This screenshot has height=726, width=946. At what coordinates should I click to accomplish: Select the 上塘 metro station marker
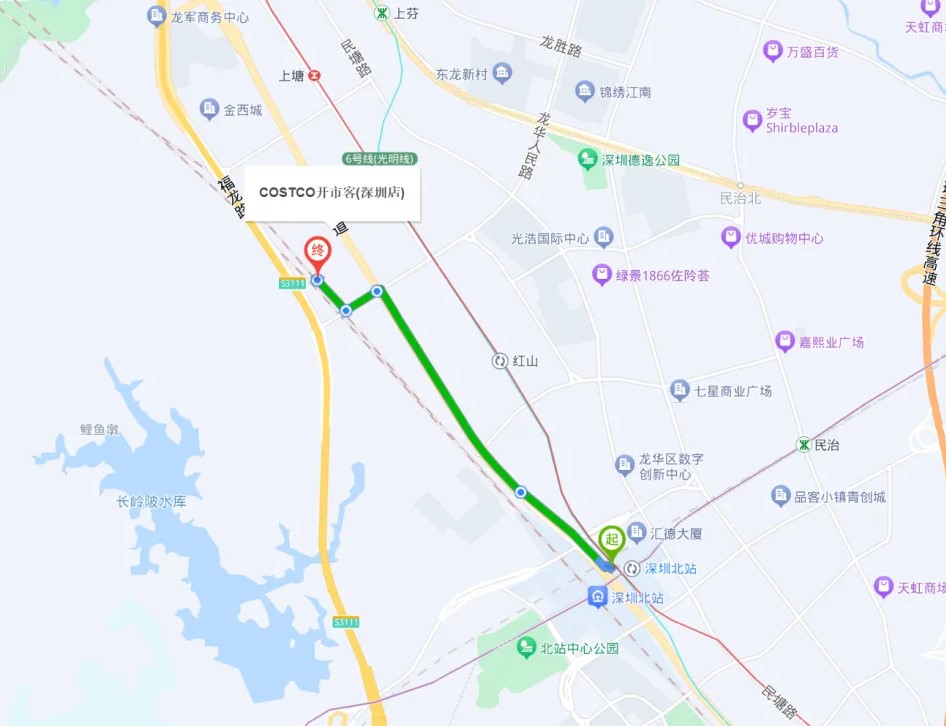click(x=314, y=75)
